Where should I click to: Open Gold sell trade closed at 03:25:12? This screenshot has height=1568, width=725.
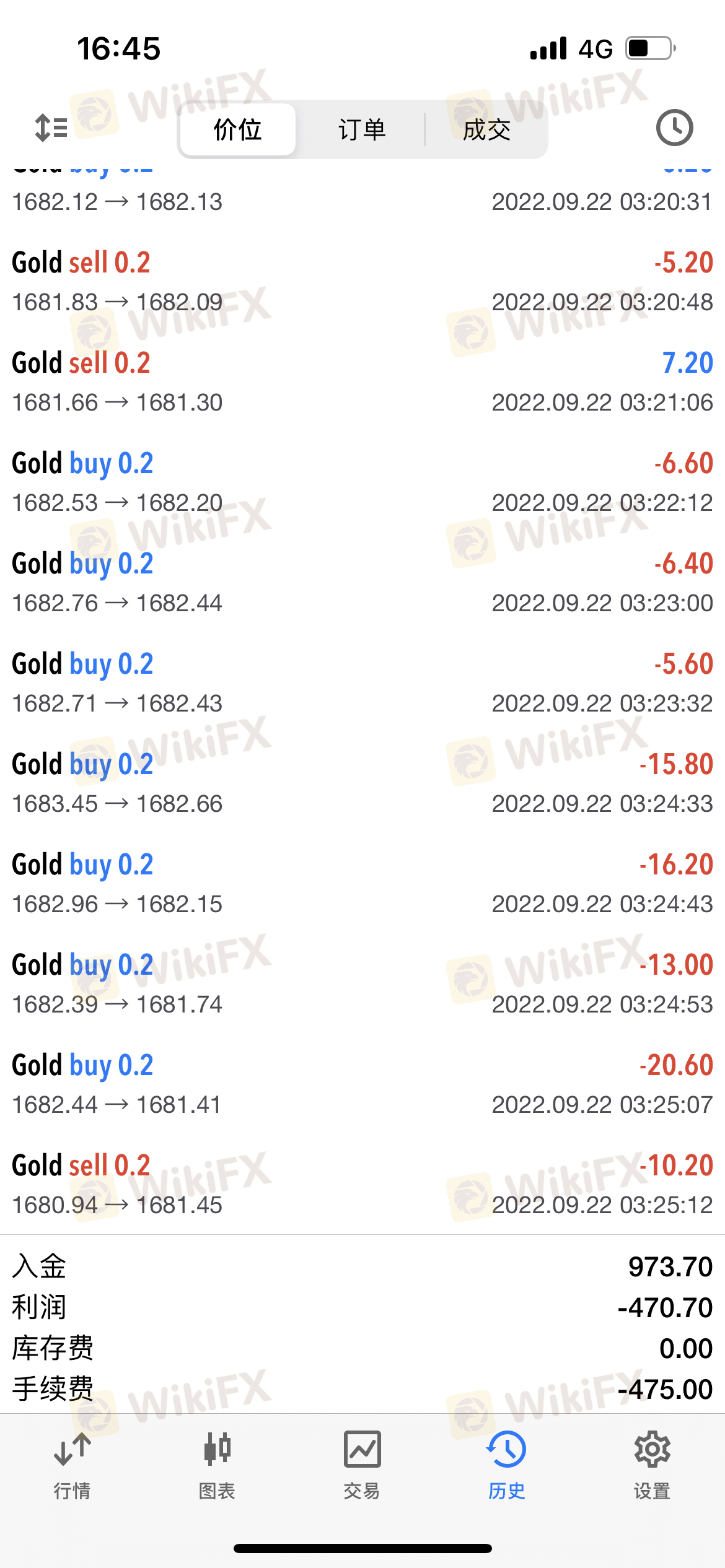point(362,1185)
